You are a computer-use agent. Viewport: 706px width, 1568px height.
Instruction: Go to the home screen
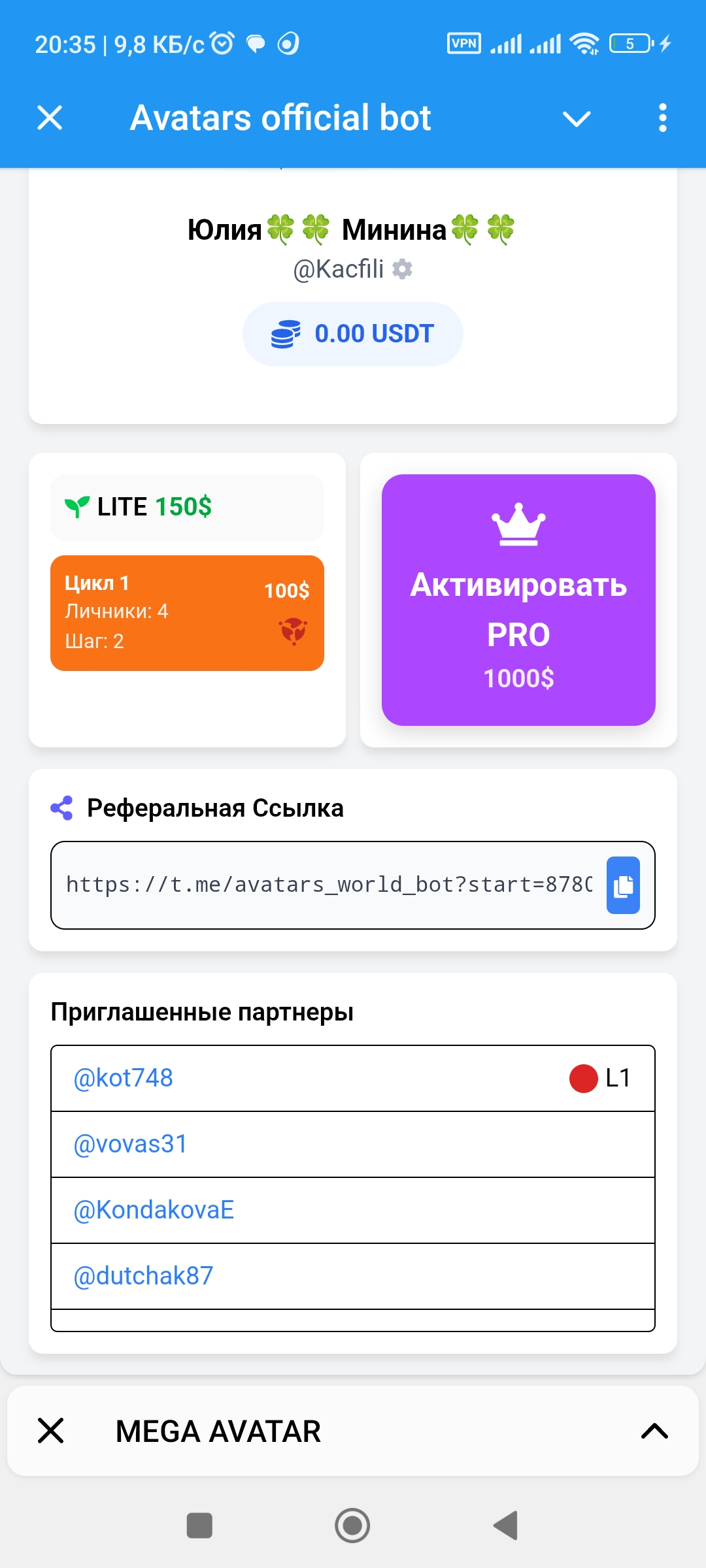(352, 1526)
